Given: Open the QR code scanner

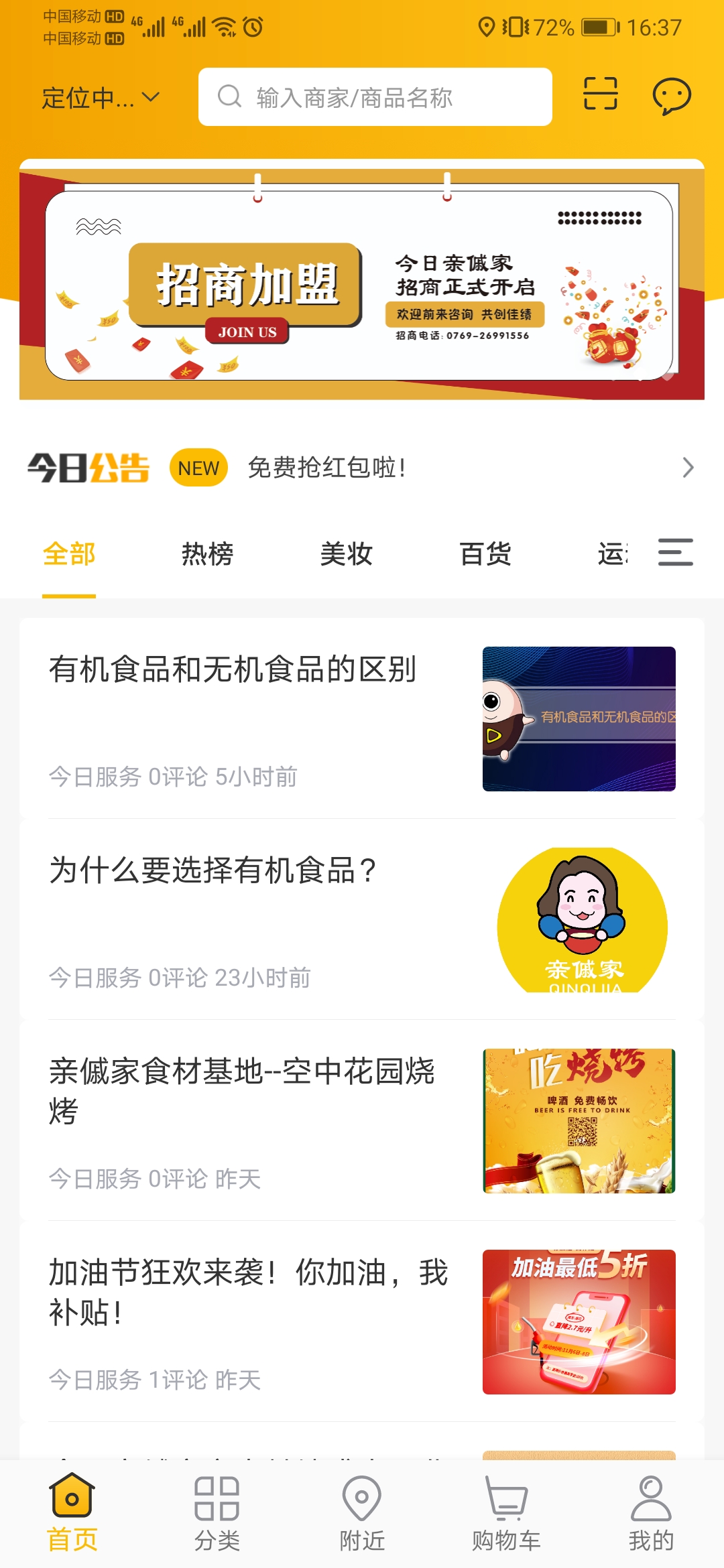Looking at the screenshot, I should pyautogui.click(x=601, y=96).
